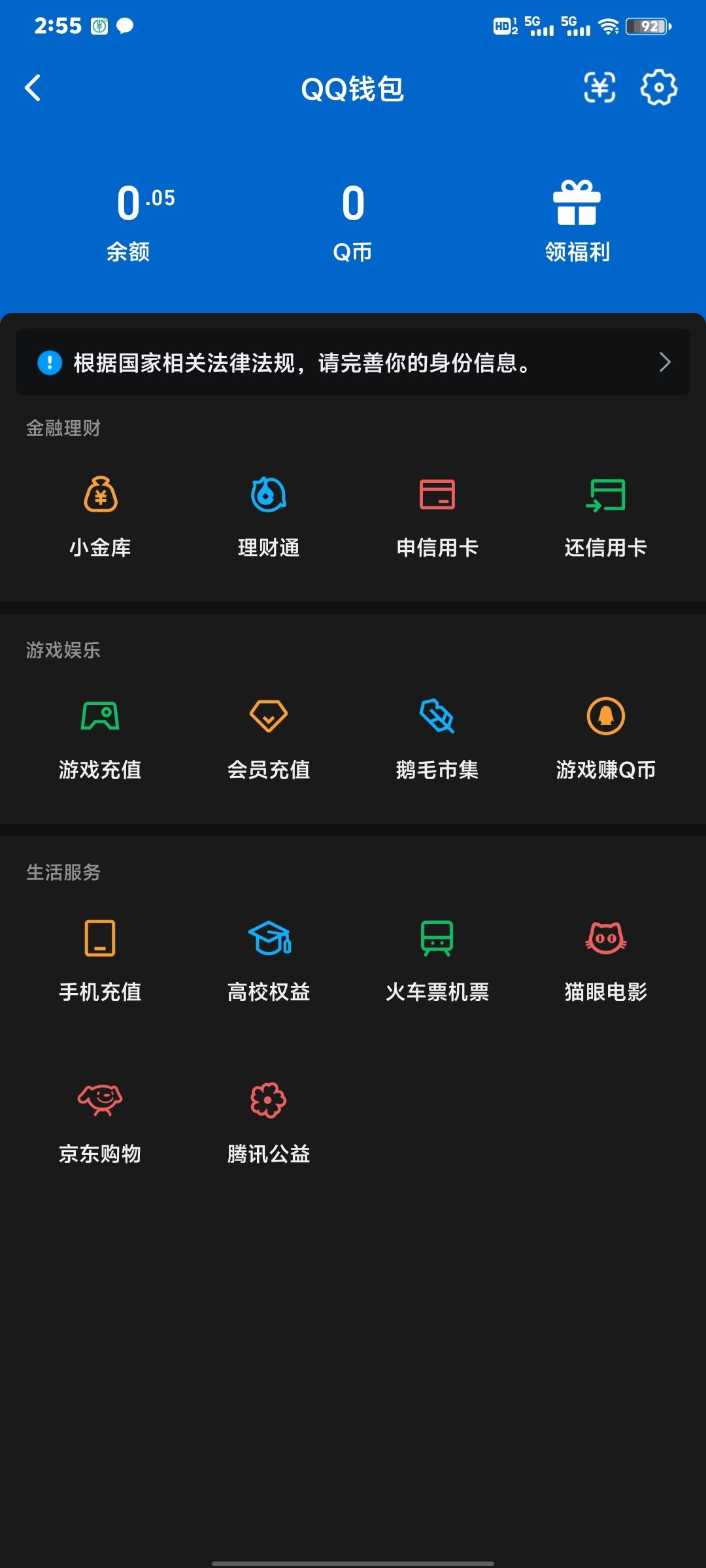The width and height of the screenshot is (706, 1568).
Task: Select 还信用卡 credit card repayment
Action: (x=605, y=516)
